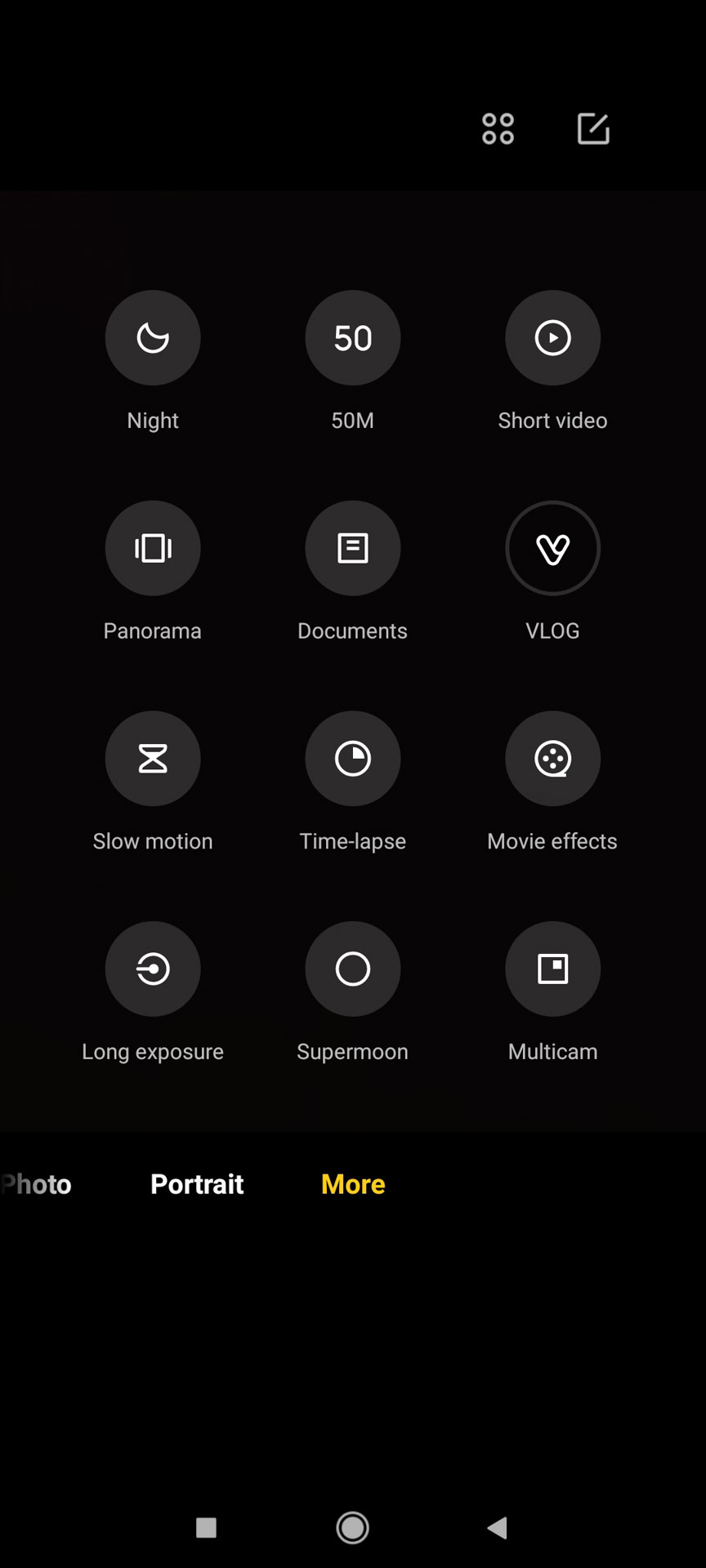Choose Panorama mode
Viewport: 706px width, 1568px height.
(153, 548)
